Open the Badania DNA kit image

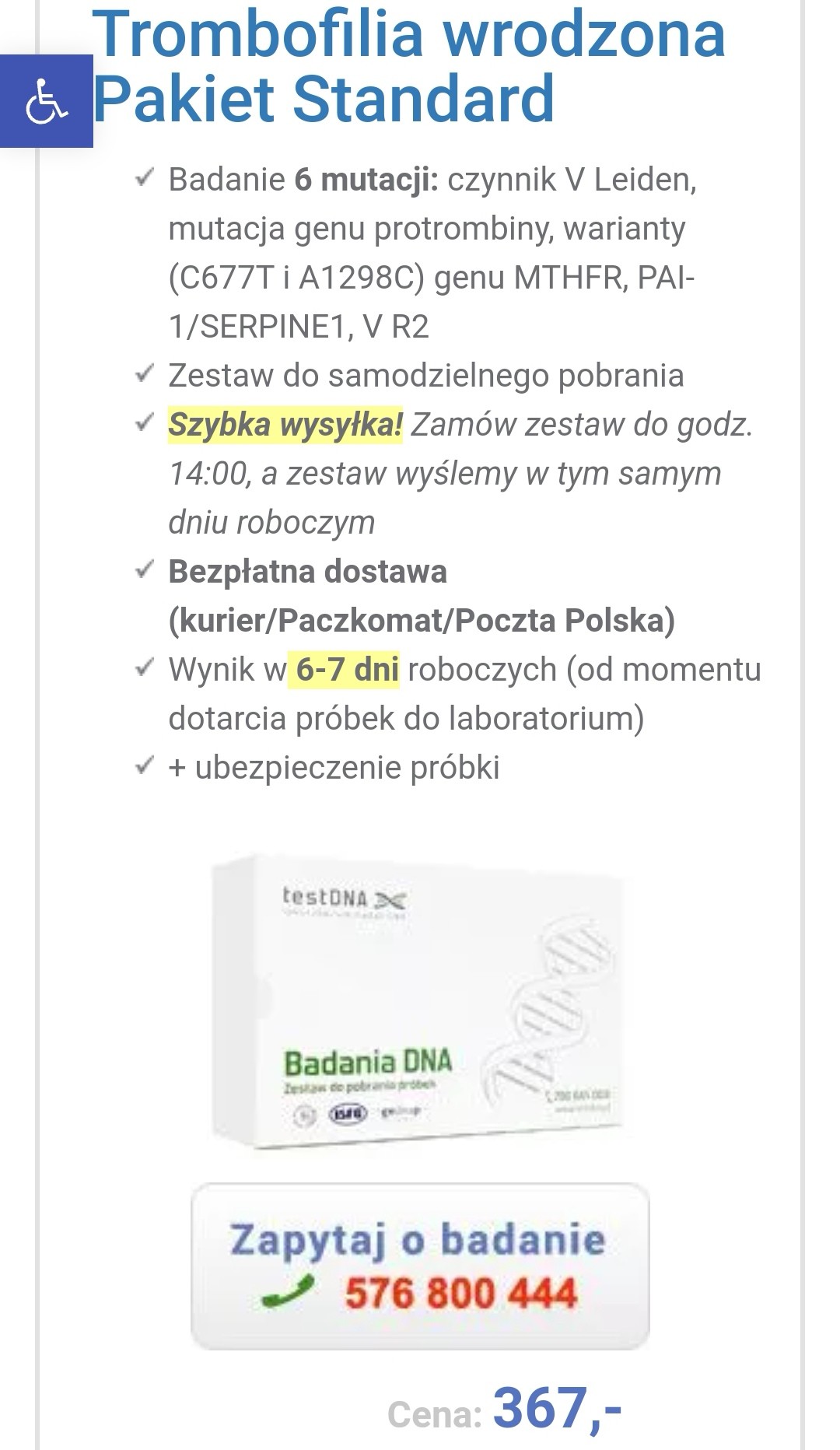click(x=418, y=1002)
